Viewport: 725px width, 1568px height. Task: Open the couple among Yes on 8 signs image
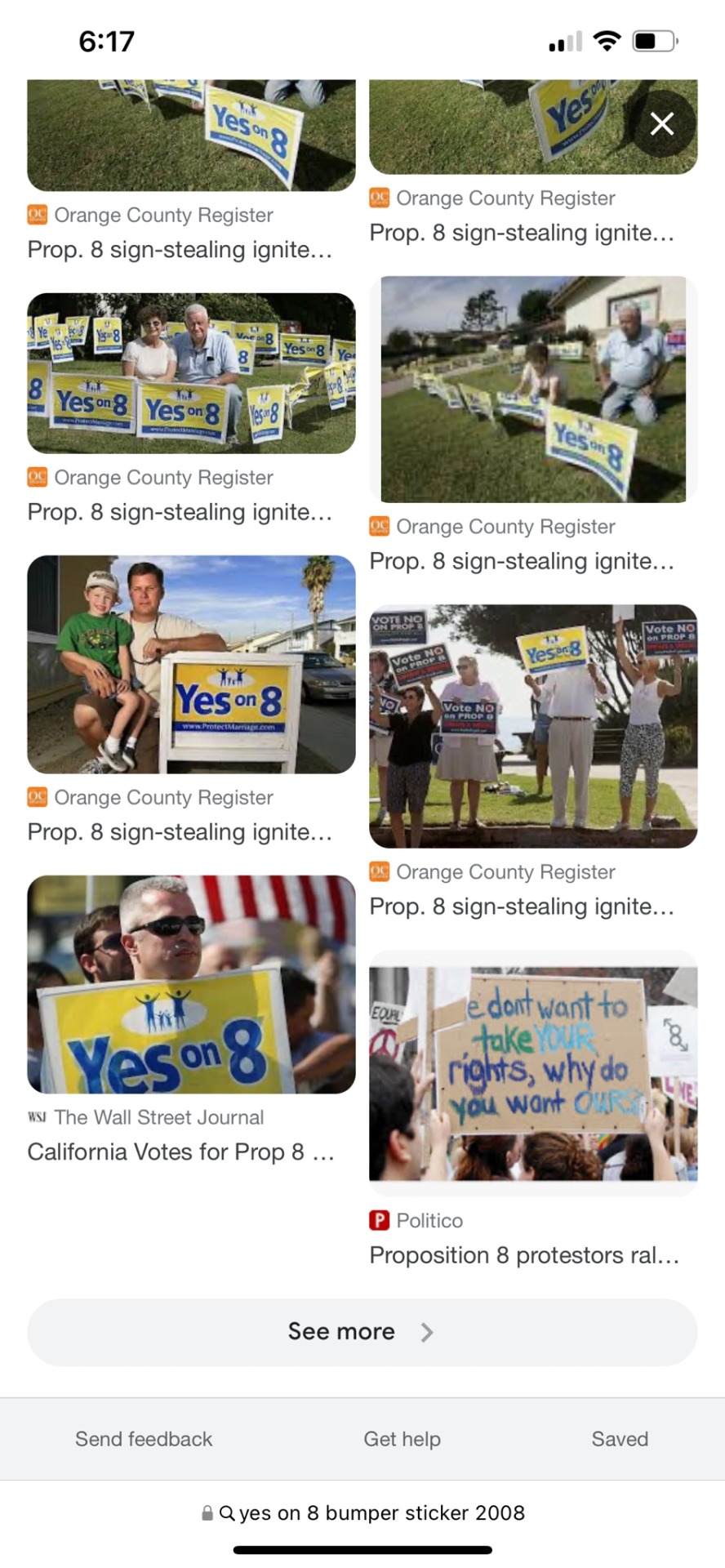[x=191, y=373]
